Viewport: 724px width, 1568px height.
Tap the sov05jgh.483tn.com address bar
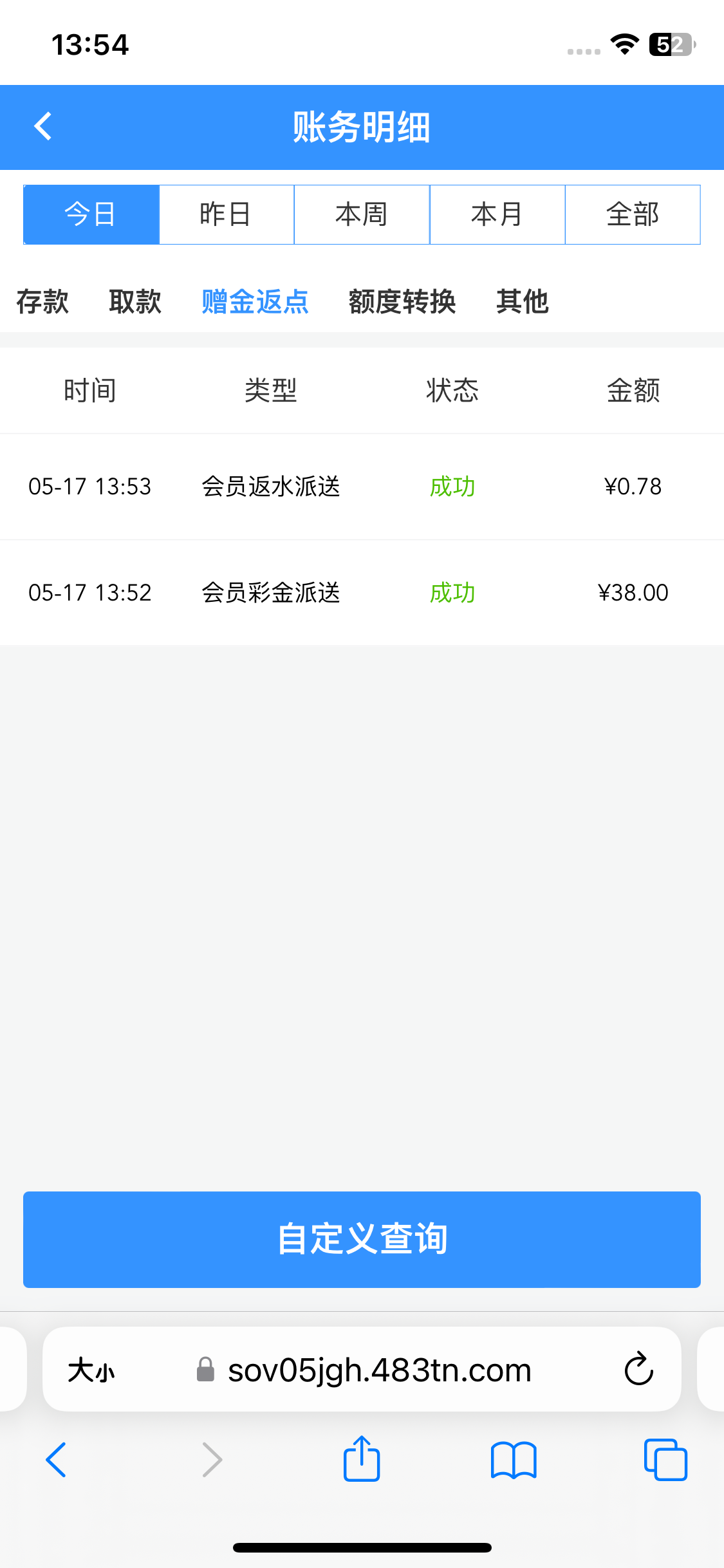[364, 1370]
